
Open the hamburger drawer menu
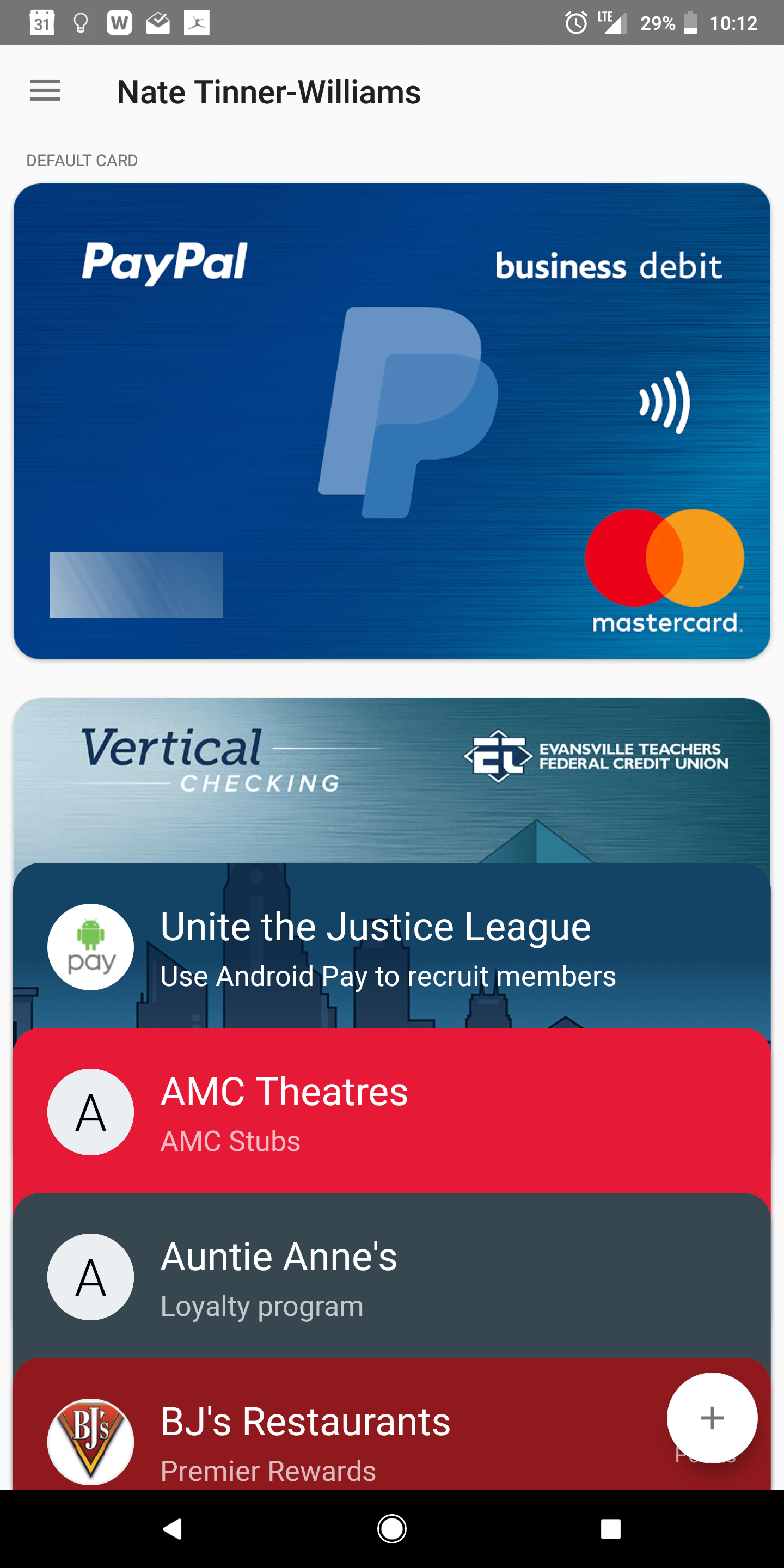coord(45,91)
